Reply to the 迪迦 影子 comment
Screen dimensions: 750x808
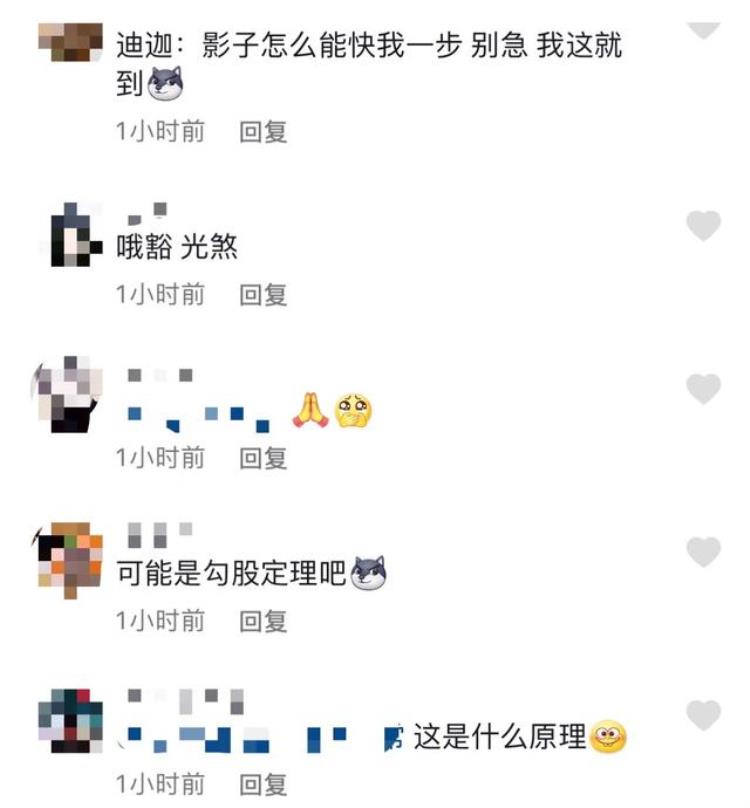pyautogui.click(x=263, y=131)
